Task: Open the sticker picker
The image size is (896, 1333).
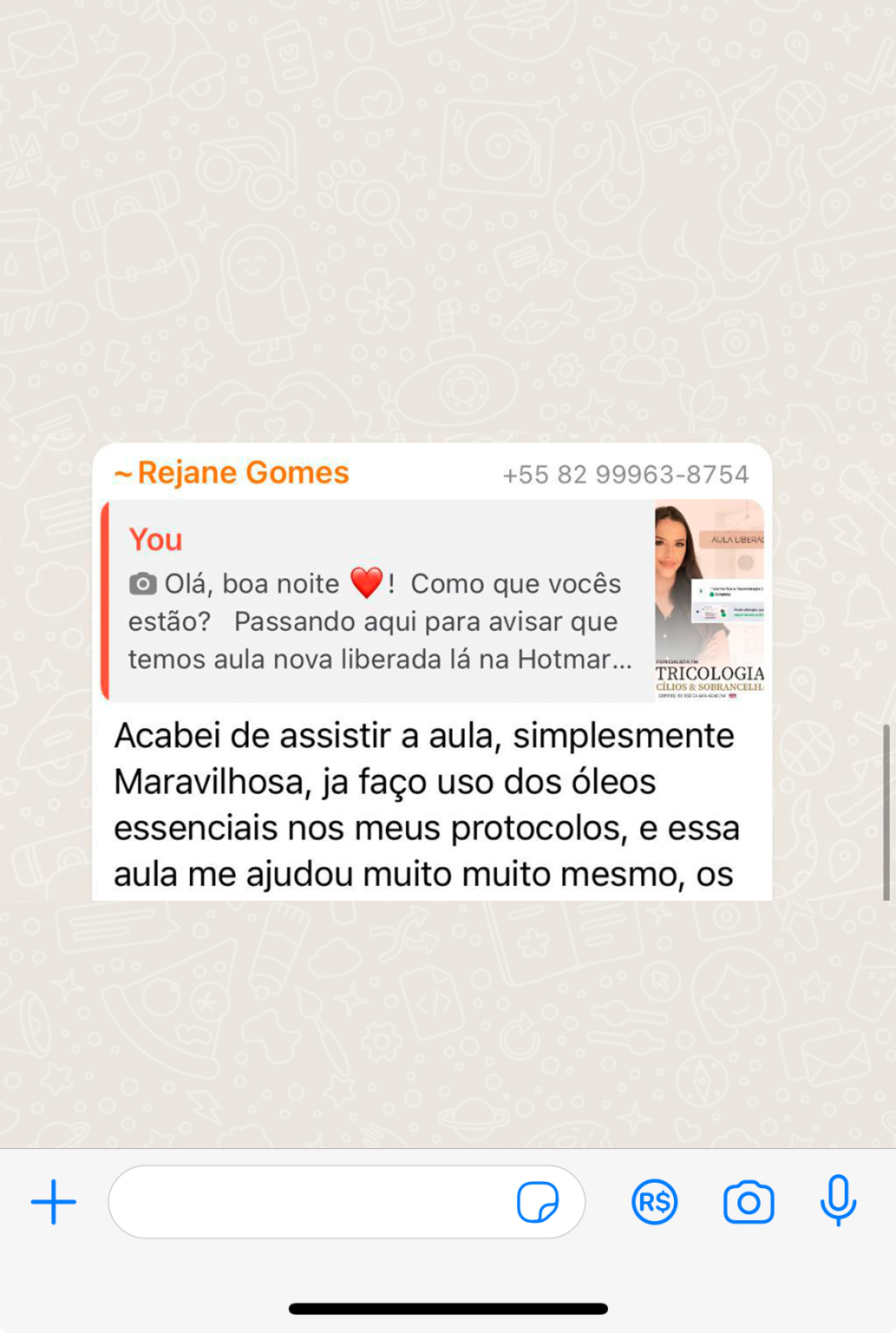Action: pyautogui.click(x=538, y=1202)
